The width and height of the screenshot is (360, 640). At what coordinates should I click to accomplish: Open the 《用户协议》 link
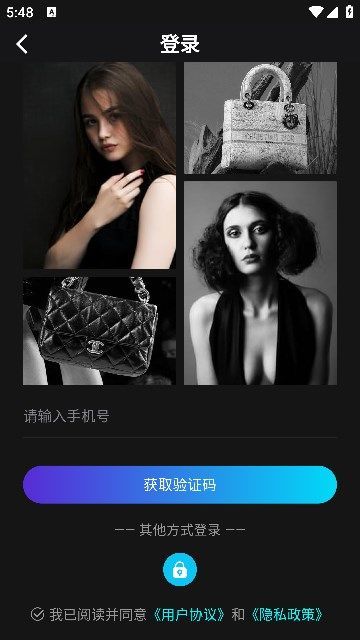189,614
